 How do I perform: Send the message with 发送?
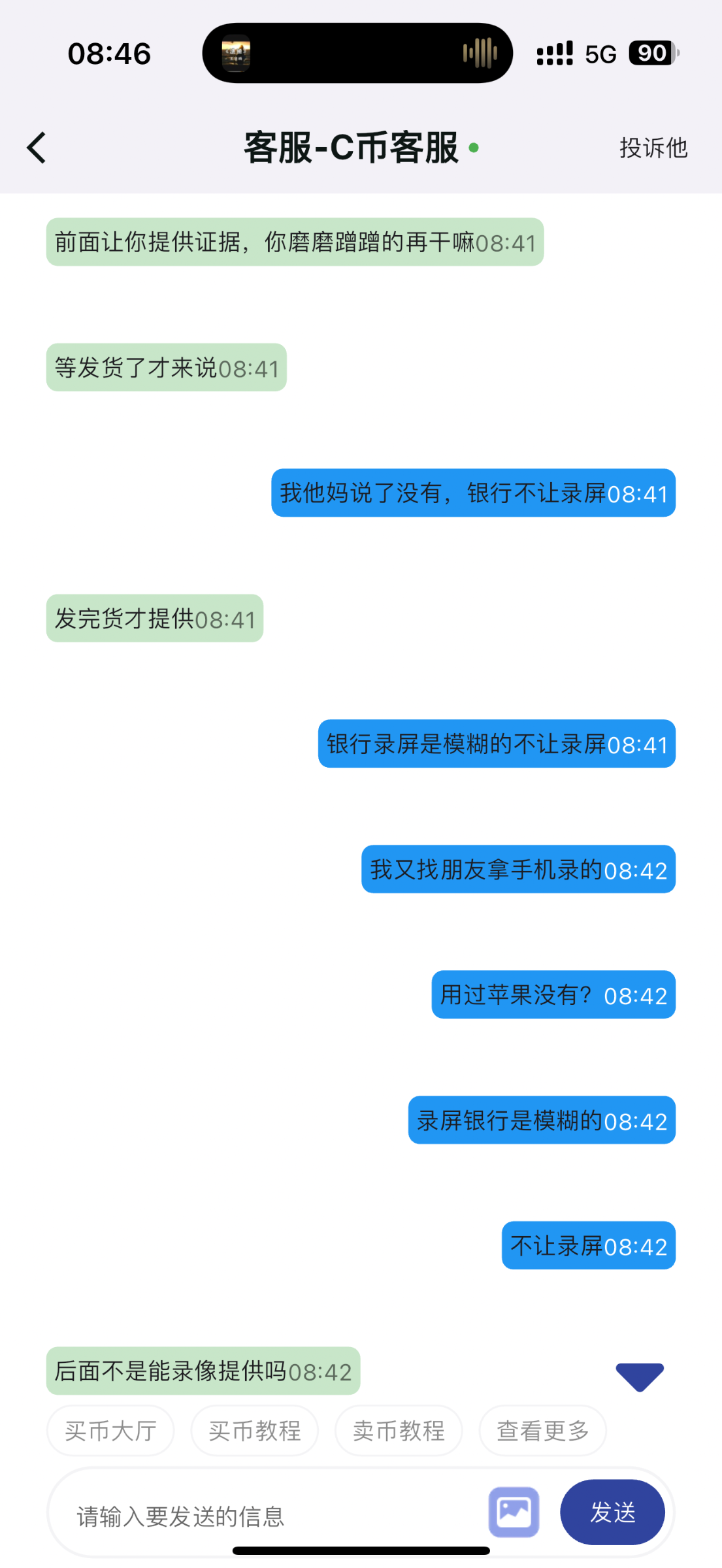tap(612, 1512)
